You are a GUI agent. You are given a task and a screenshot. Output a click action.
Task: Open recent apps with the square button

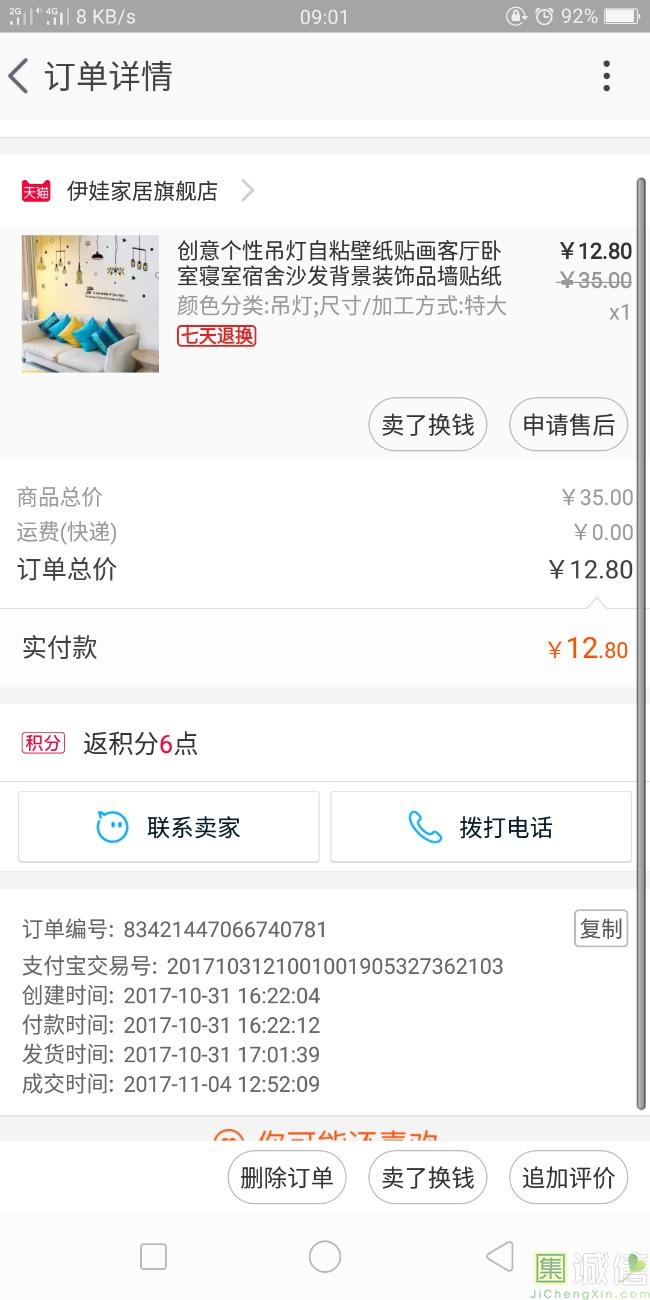click(153, 1256)
